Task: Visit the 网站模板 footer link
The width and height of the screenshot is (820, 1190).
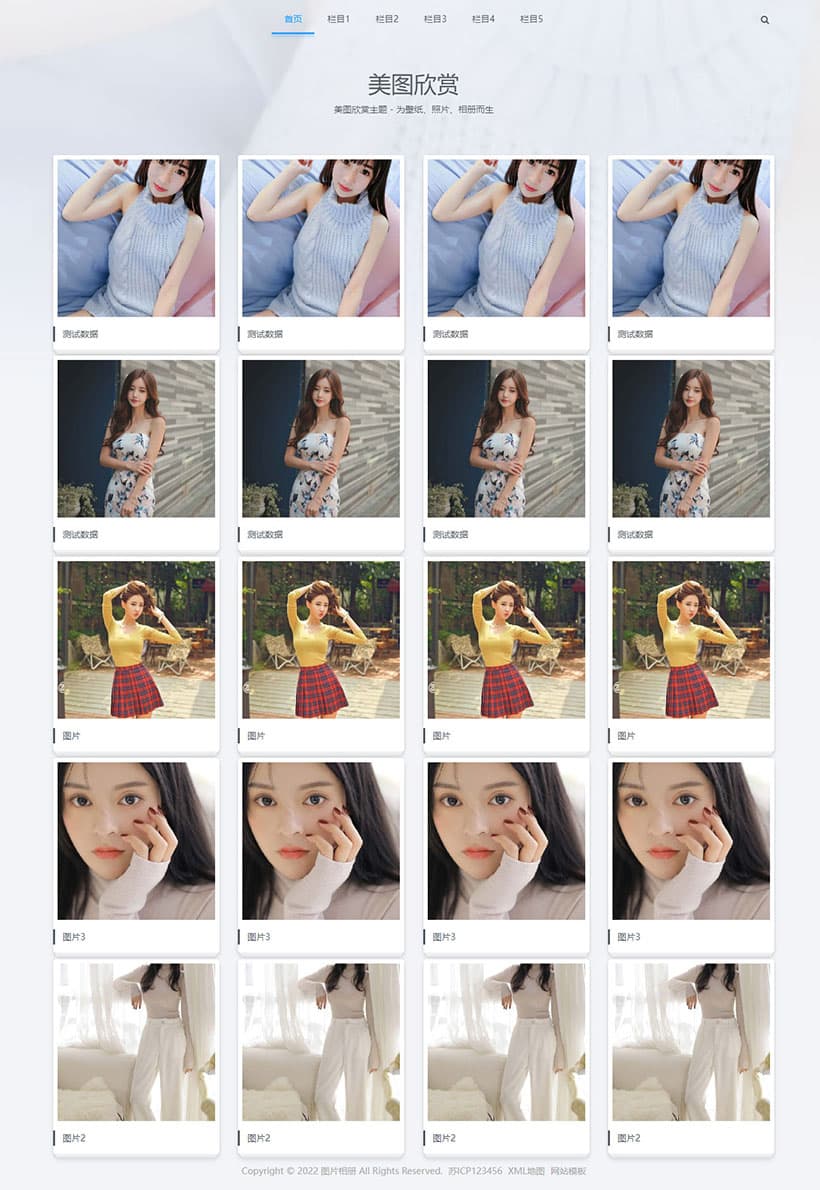Action: point(568,1171)
